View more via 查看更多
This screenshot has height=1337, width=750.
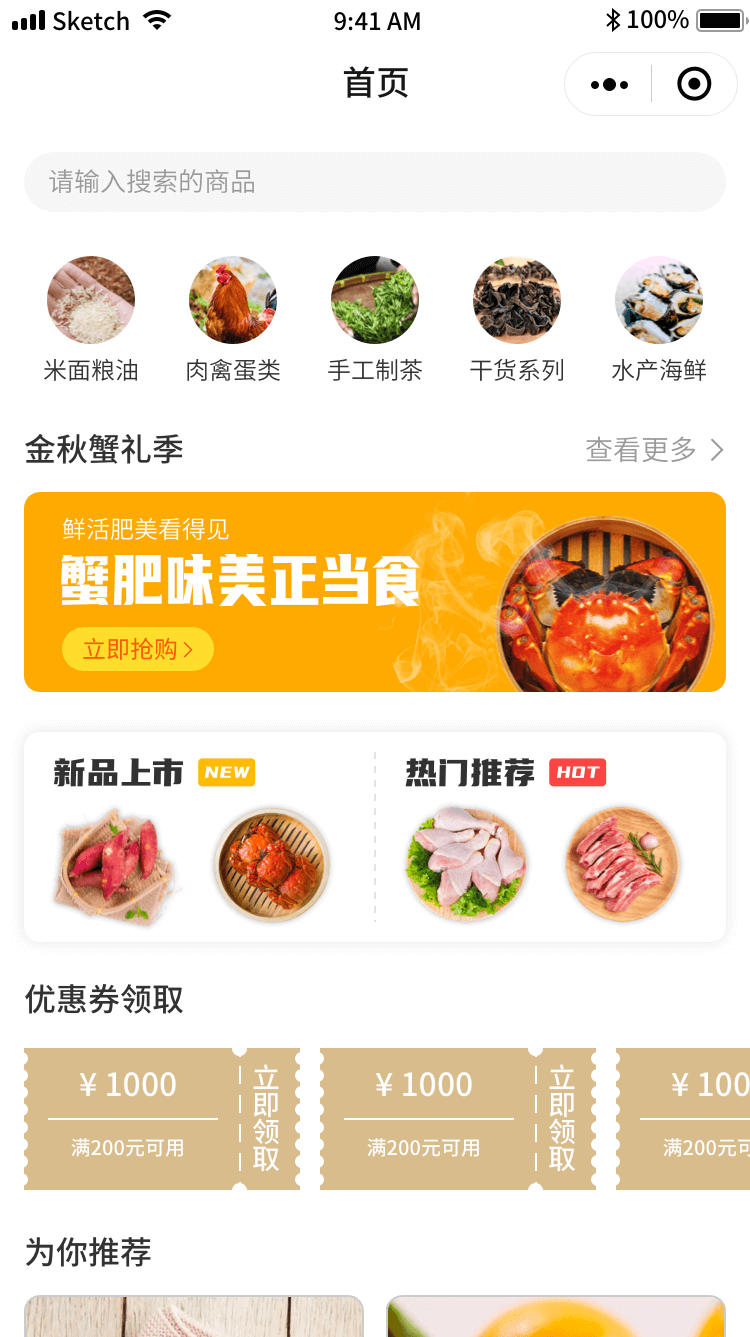coord(654,450)
